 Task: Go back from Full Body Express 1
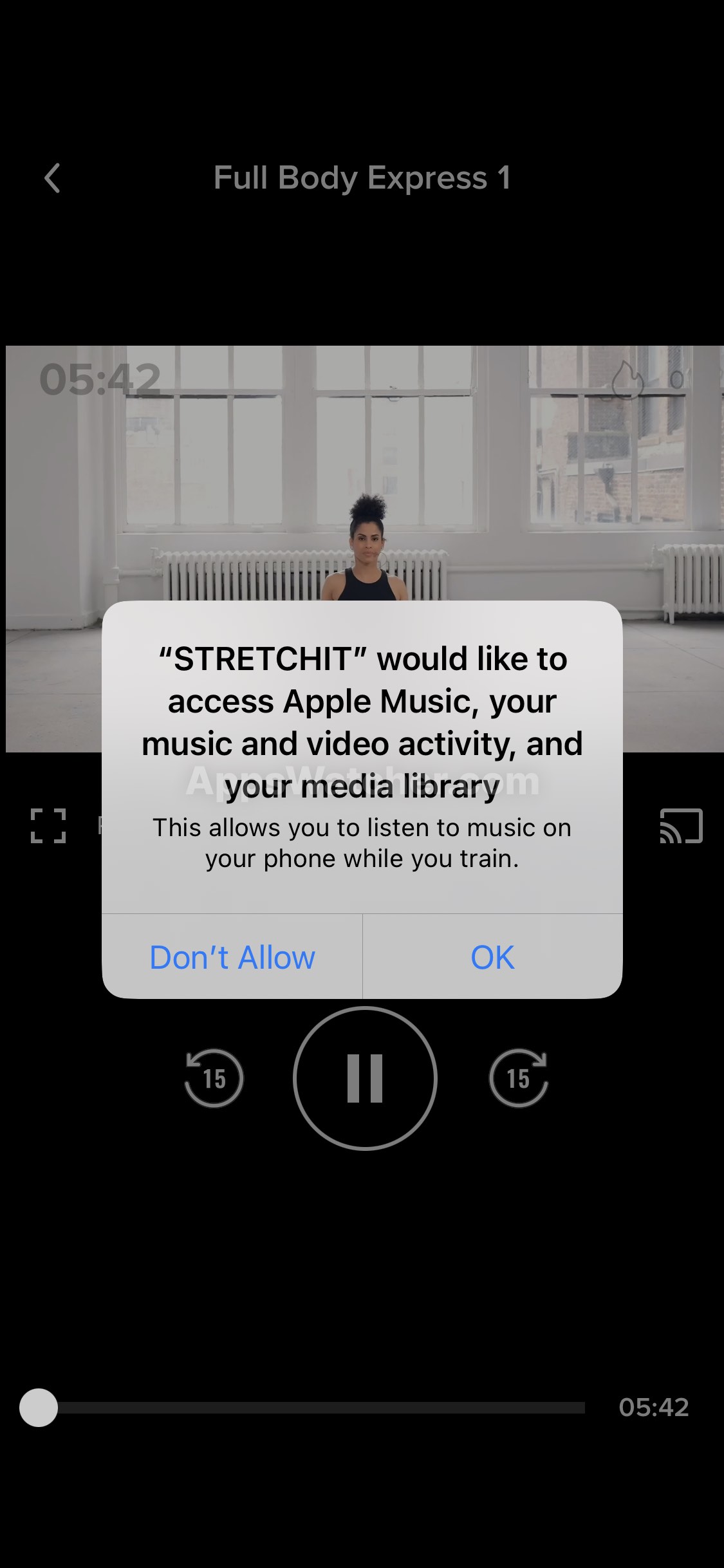52,178
